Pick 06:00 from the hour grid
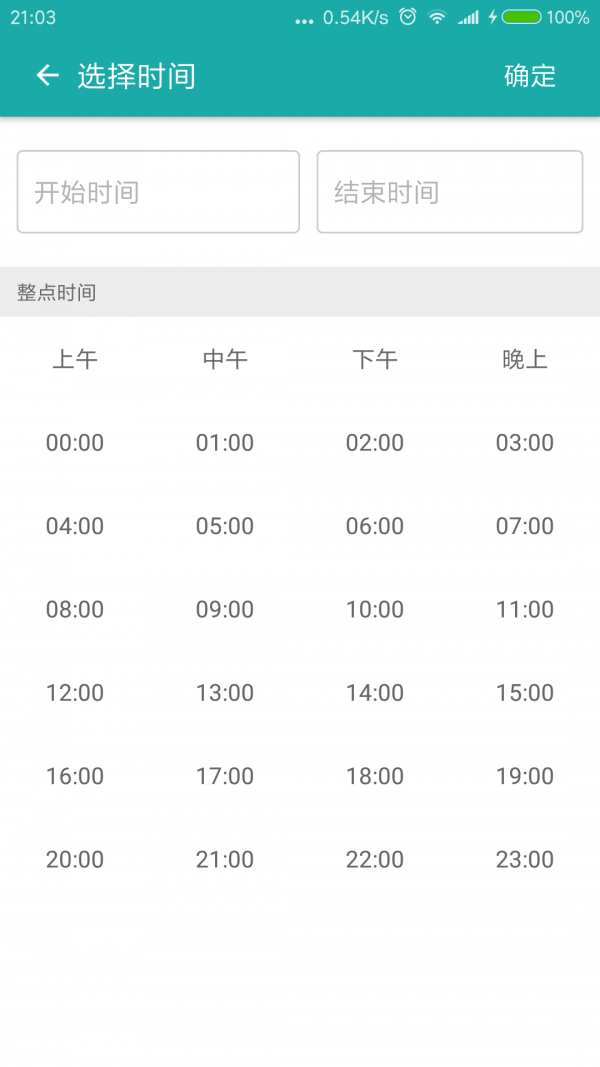Image resolution: width=600 pixels, height=1067 pixels. click(375, 526)
